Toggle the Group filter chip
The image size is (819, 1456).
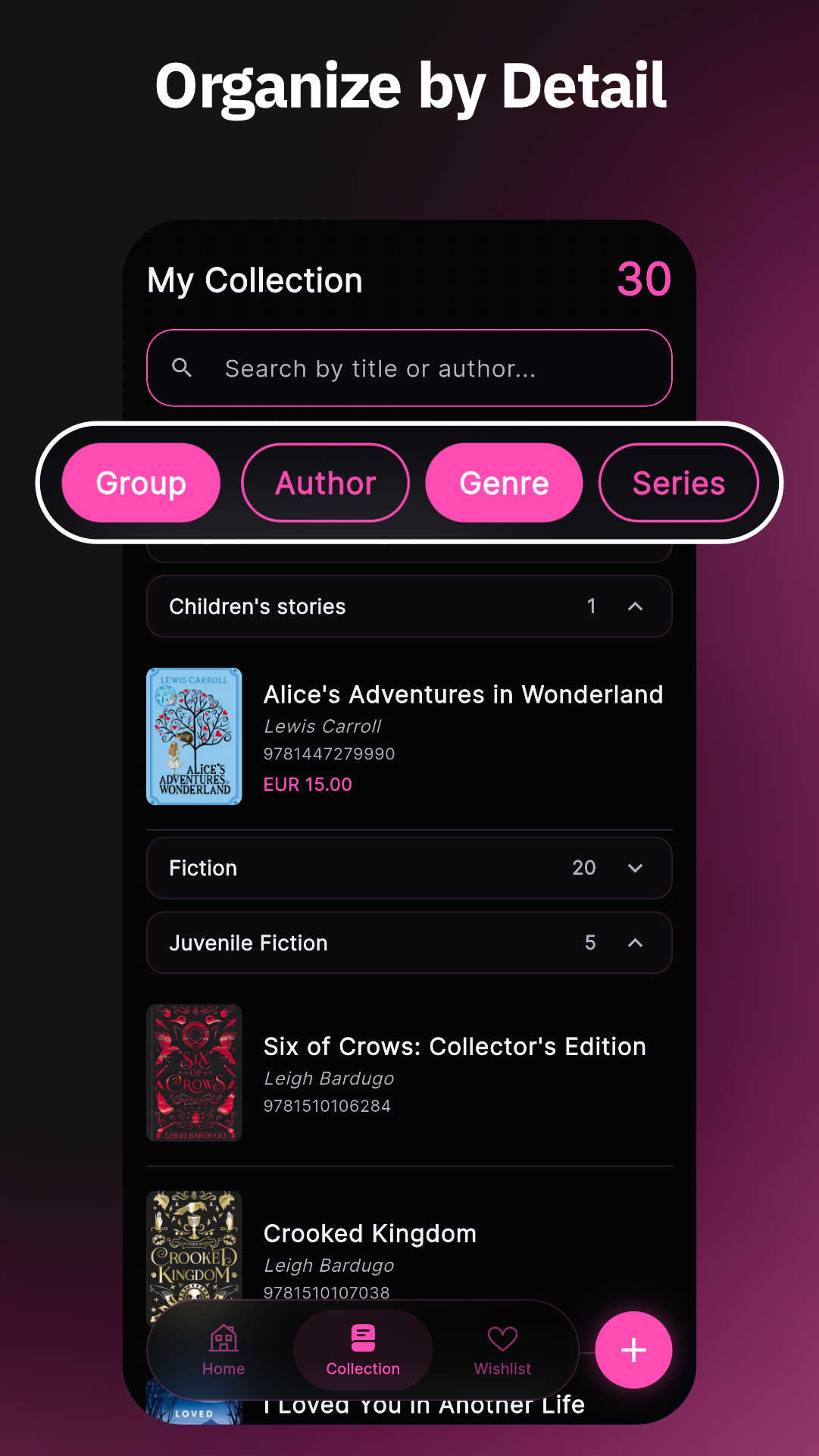pyautogui.click(x=140, y=482)
